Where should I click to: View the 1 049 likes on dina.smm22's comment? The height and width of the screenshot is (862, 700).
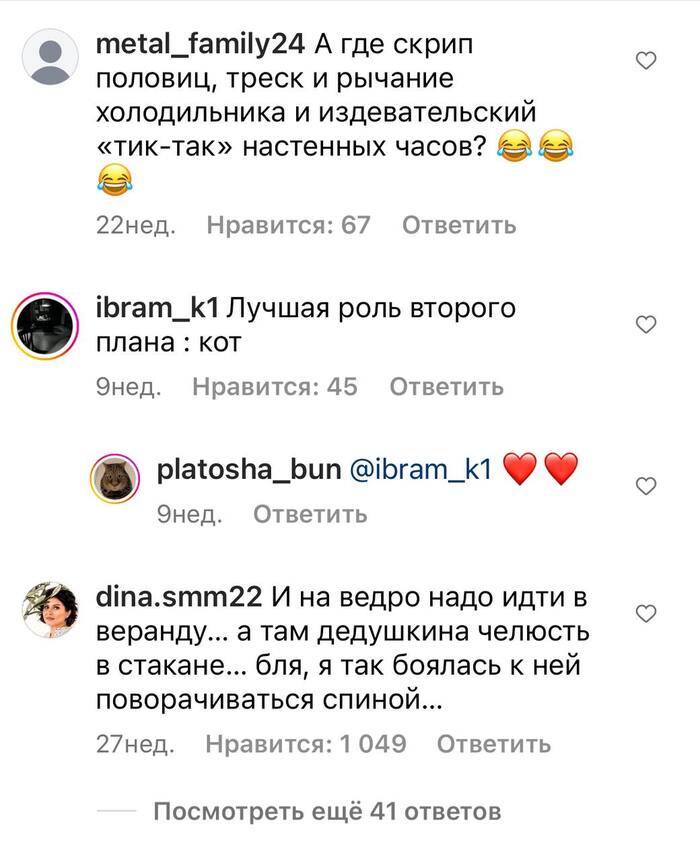coord(305,744)
